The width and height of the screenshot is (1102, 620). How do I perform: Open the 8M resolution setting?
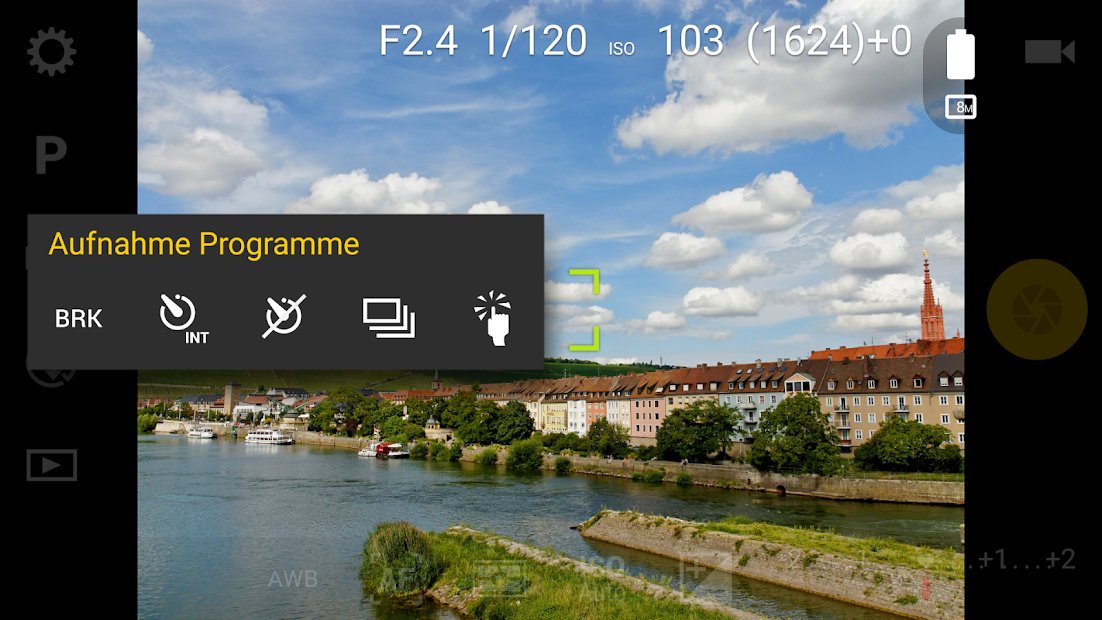(960, 107)
